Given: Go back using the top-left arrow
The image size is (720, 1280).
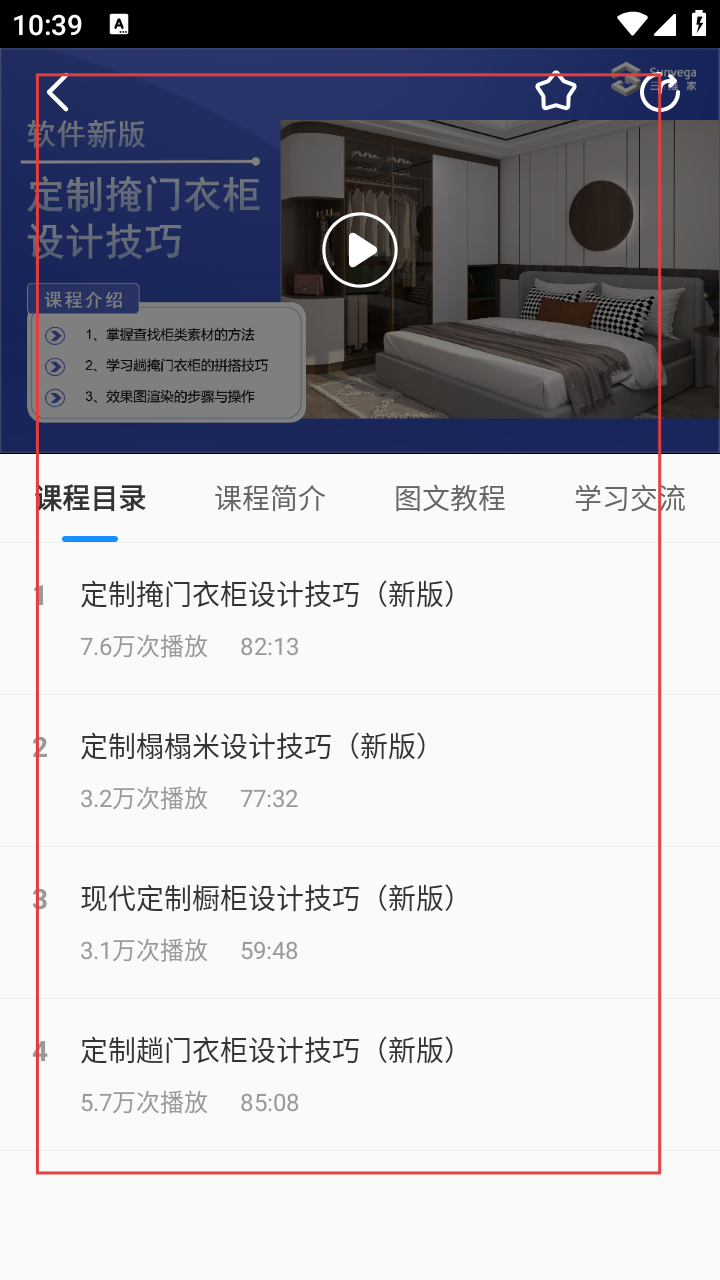Looking at the screenshot, I should (58, 93).
